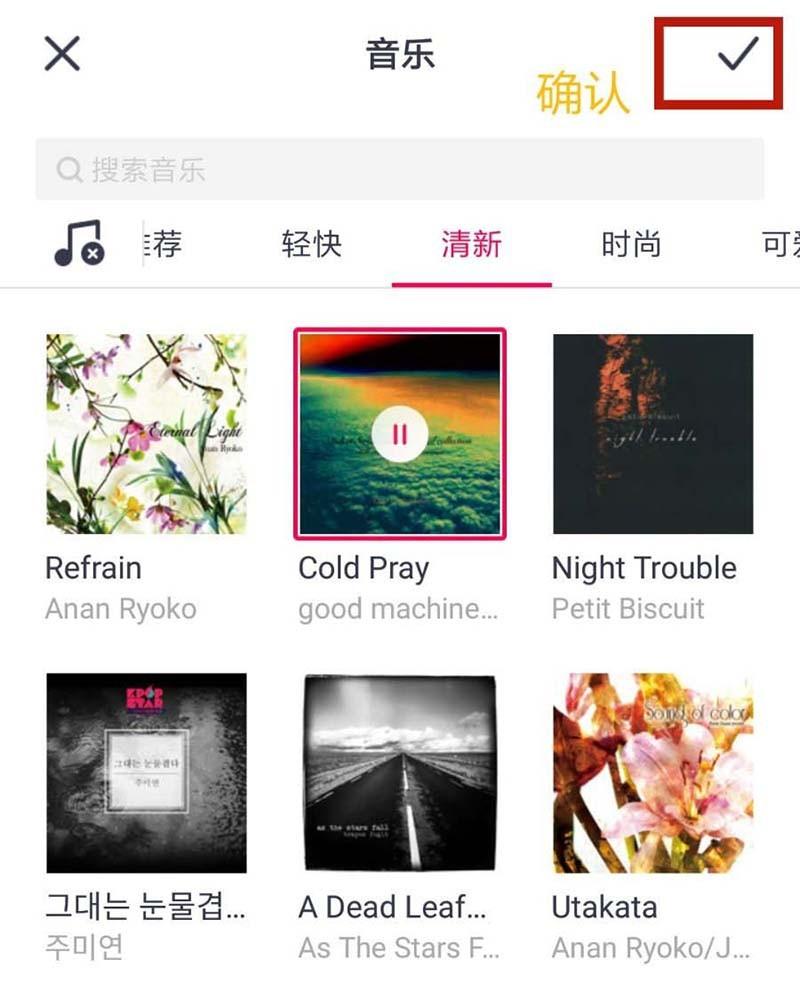The height and width of the screenshot is (999, 800).
Task: Open the 时尚 category tab
Action: (x=630, y=243)
